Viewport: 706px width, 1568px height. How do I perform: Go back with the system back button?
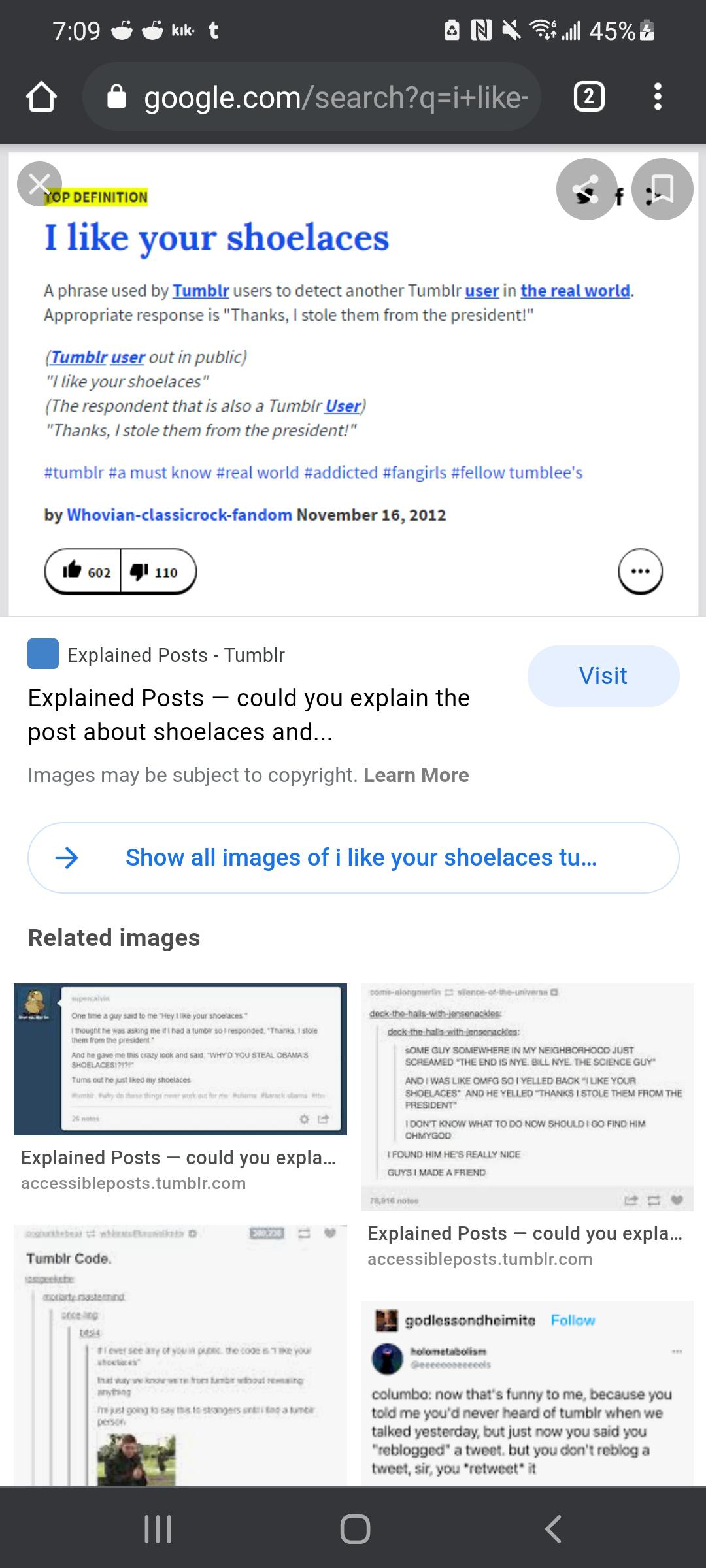click(553, 1529)
